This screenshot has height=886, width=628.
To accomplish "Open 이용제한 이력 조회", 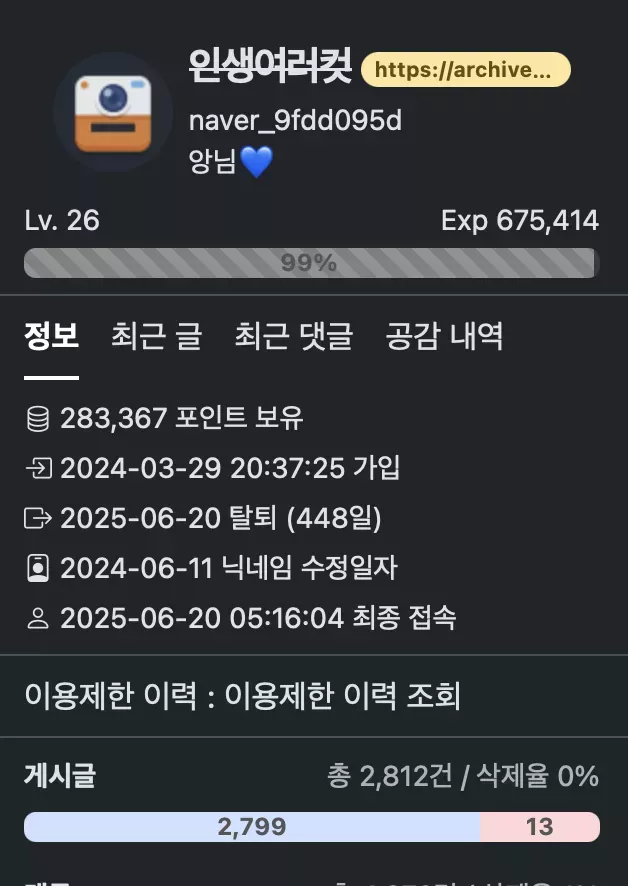I will point(342,696).
